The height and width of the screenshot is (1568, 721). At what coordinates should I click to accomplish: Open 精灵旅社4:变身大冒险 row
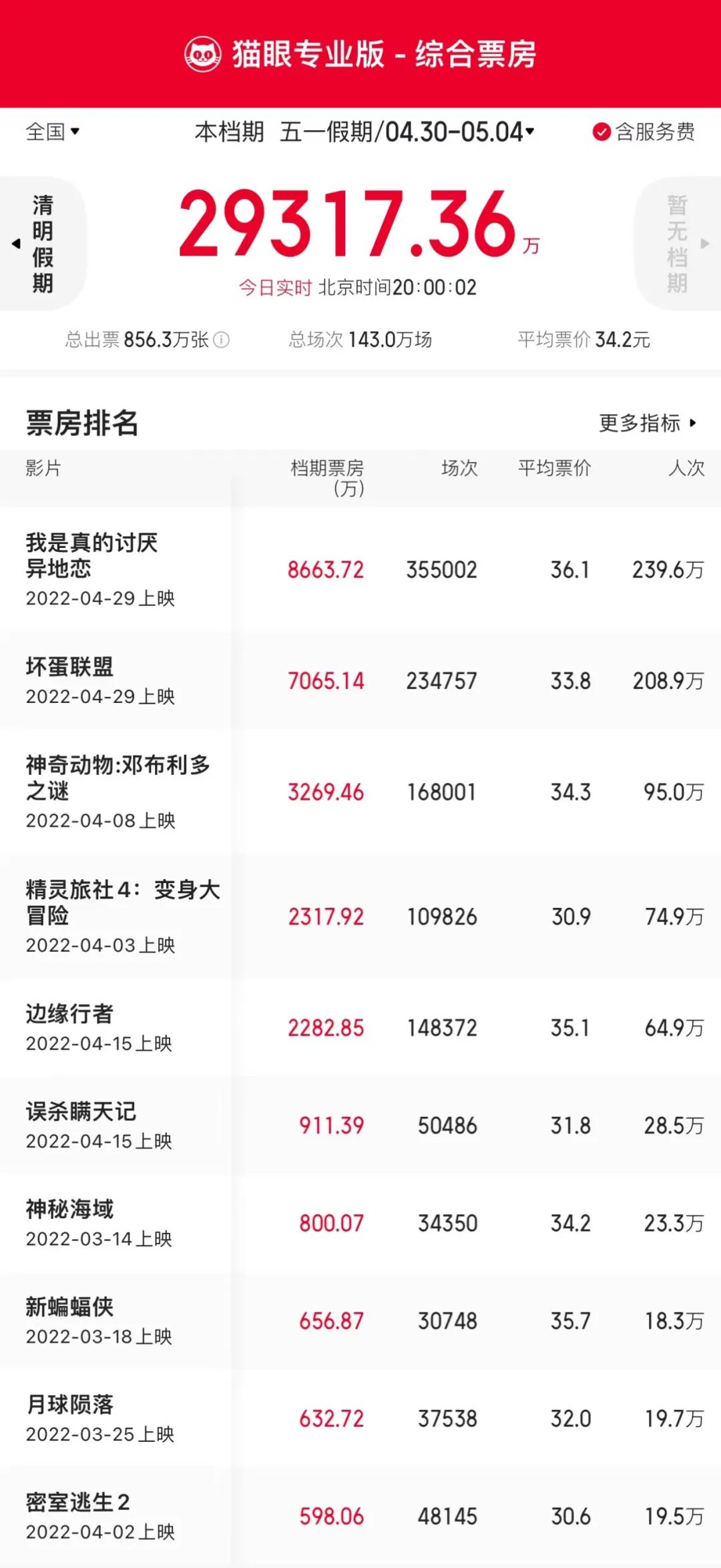360,917
